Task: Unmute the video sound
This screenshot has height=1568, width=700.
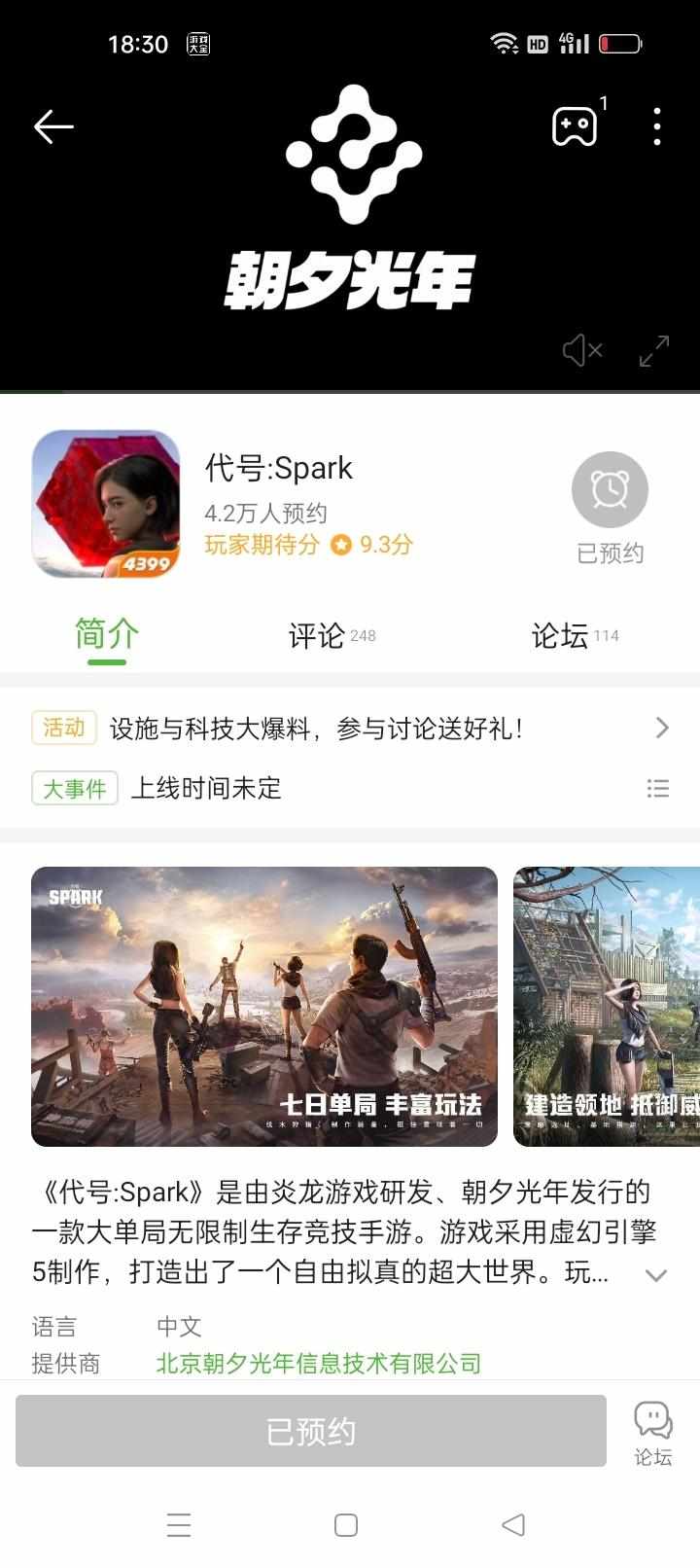Action: pos(582,350)
